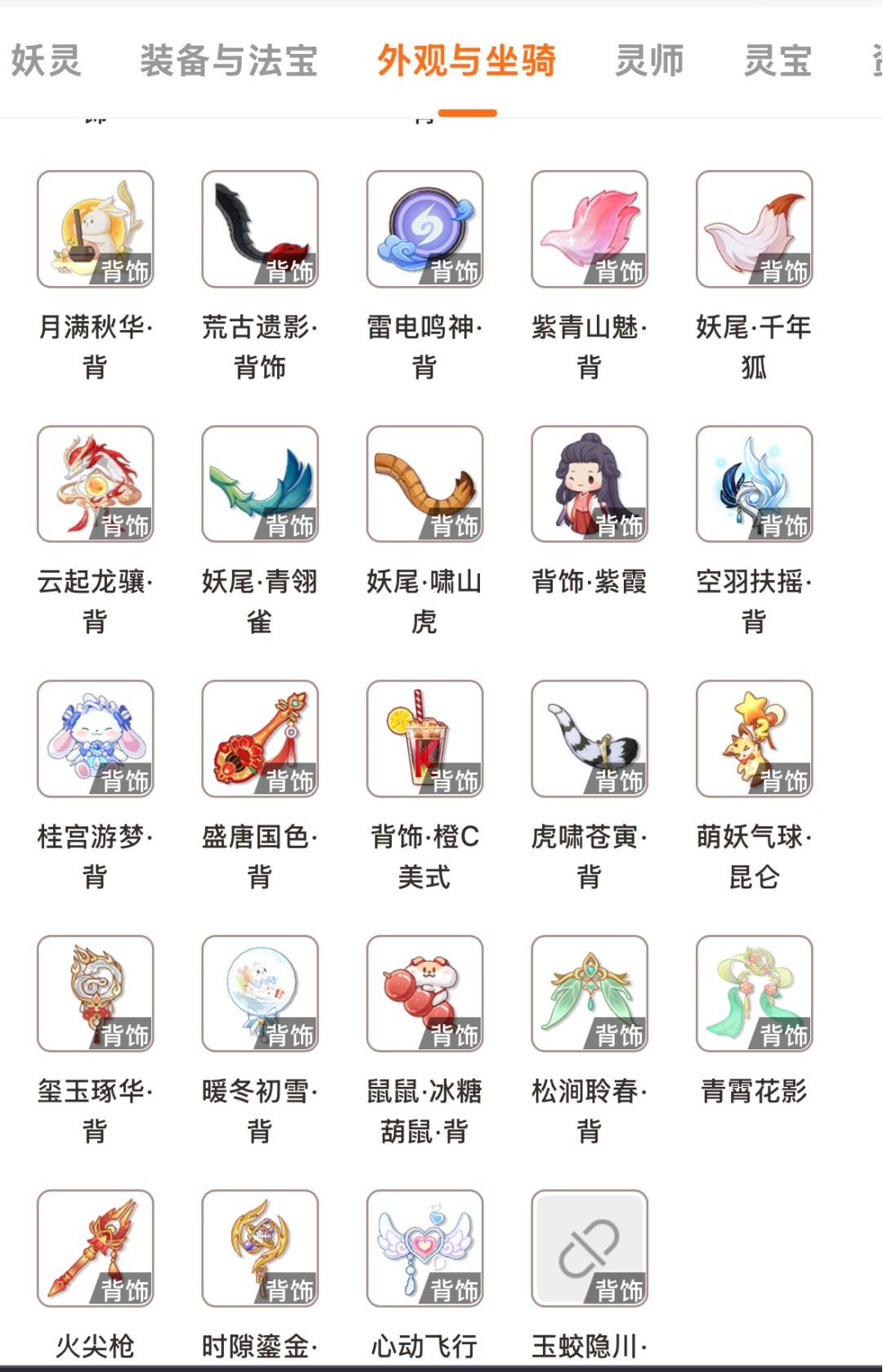Open the 桂宫游梦·背 rabbit accessory
The image size is (883, 1372).
[x=96, y=740]
